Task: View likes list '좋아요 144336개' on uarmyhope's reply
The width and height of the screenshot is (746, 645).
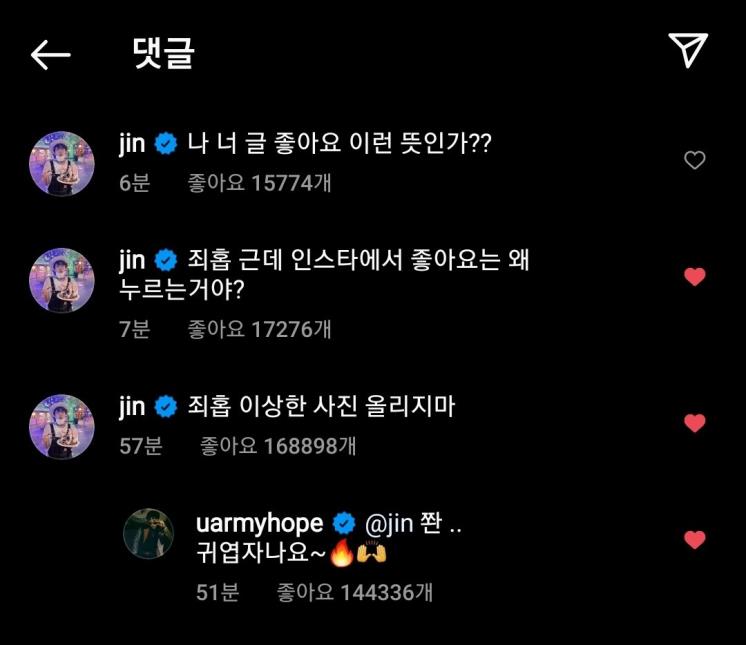Action: click(354, 592)
